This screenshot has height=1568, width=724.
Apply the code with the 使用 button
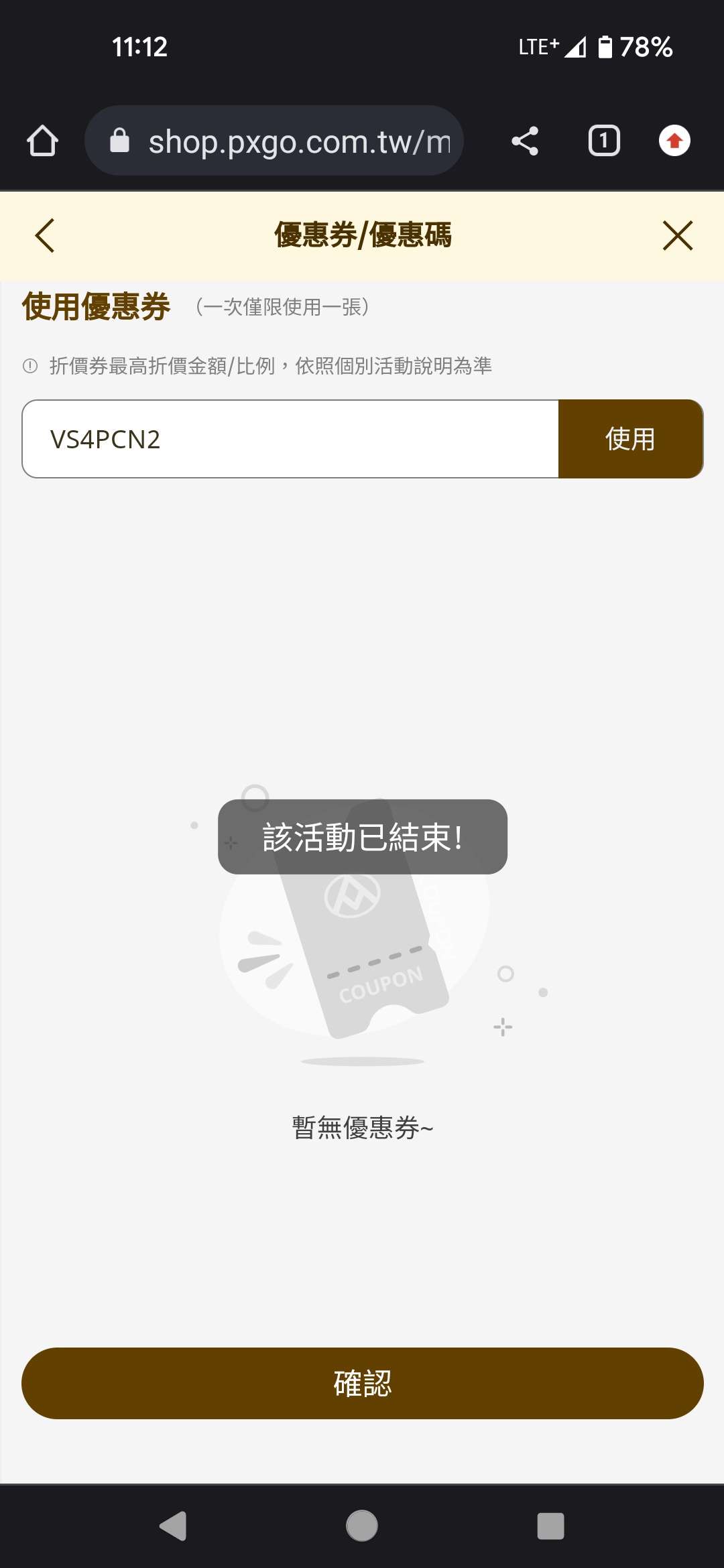[630, 440]
